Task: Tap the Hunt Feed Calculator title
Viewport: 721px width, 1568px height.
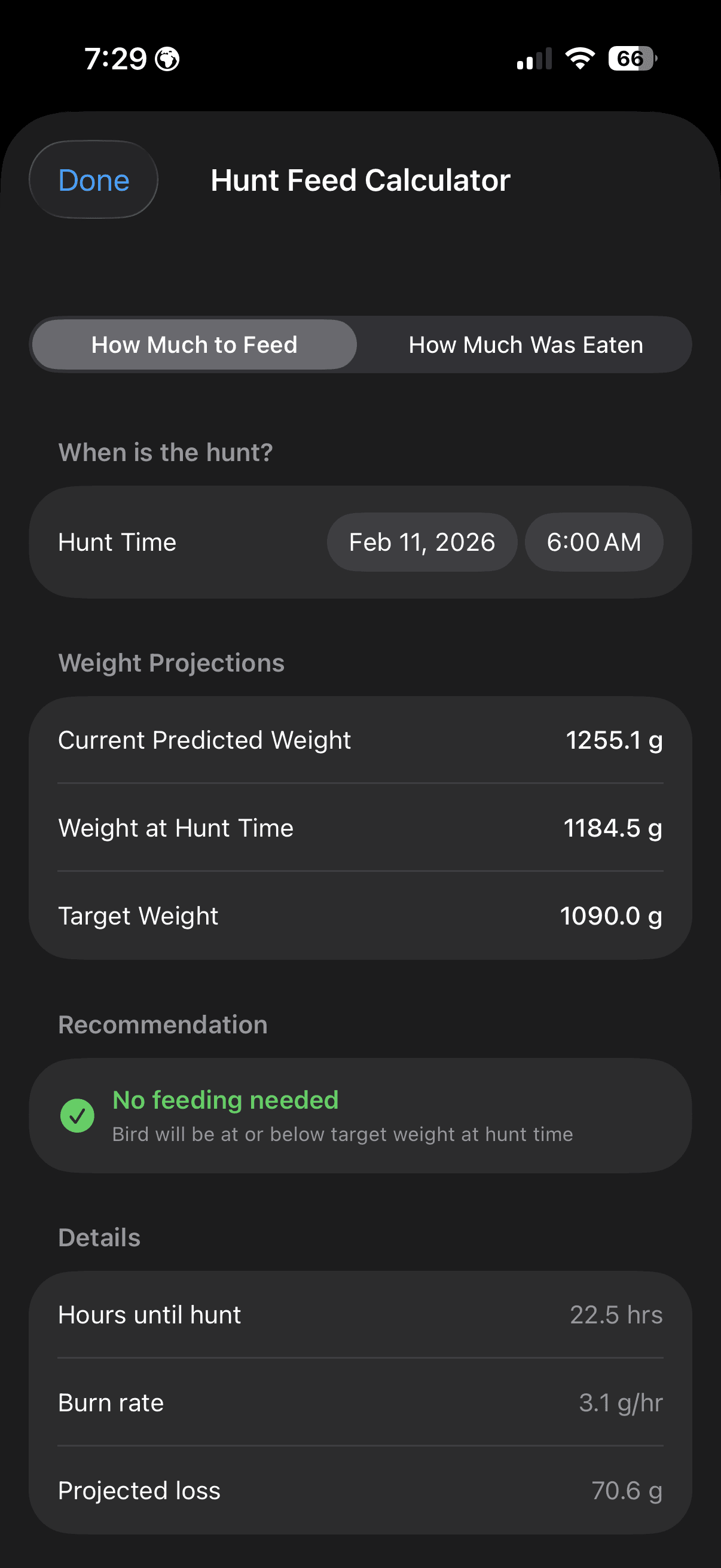Action: point(360,179)
